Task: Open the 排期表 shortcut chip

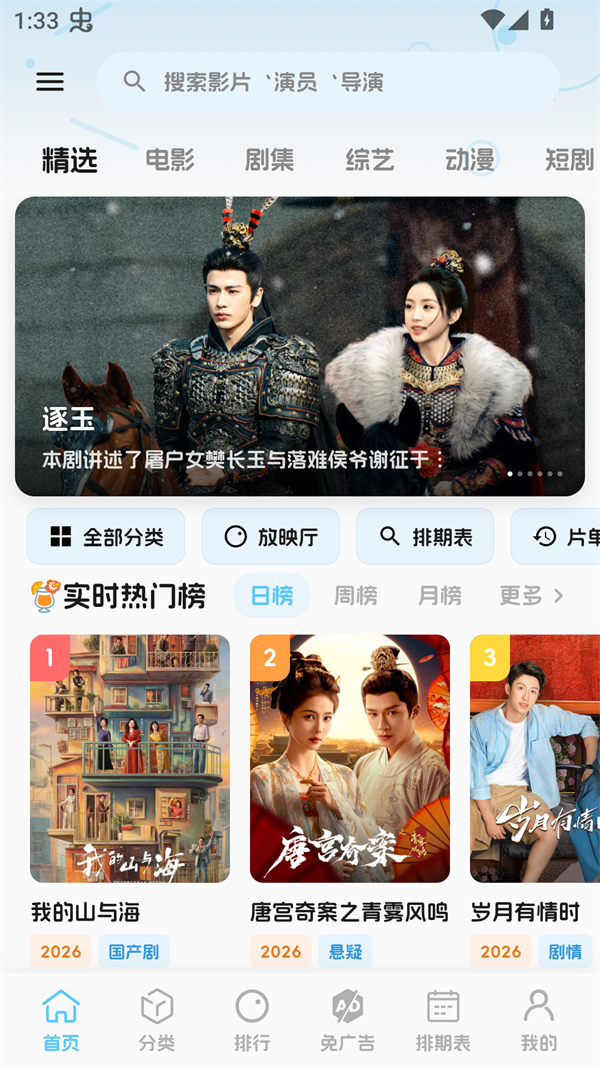Action: [x=426, y=537]
